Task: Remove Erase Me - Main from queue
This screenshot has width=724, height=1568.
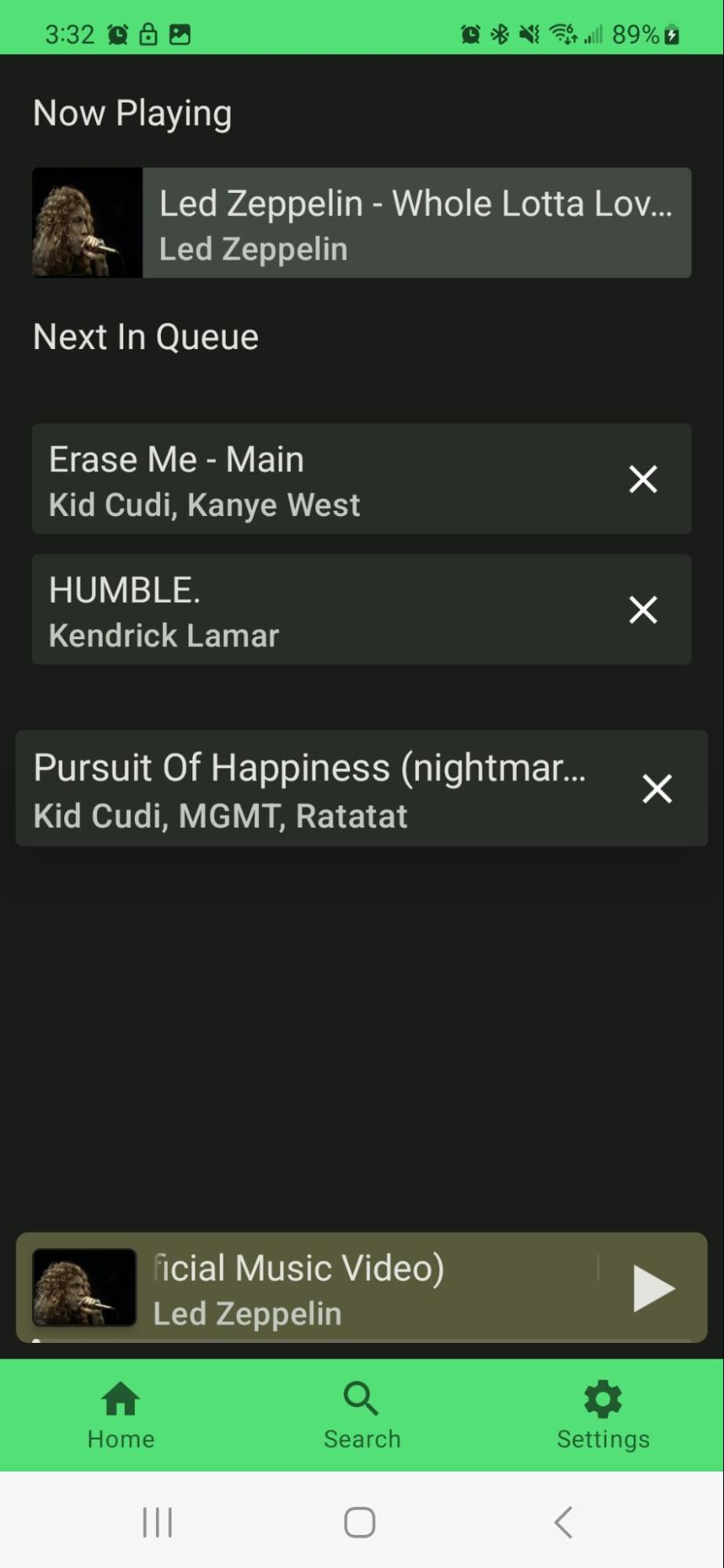Action: click(x=642, y=479)
